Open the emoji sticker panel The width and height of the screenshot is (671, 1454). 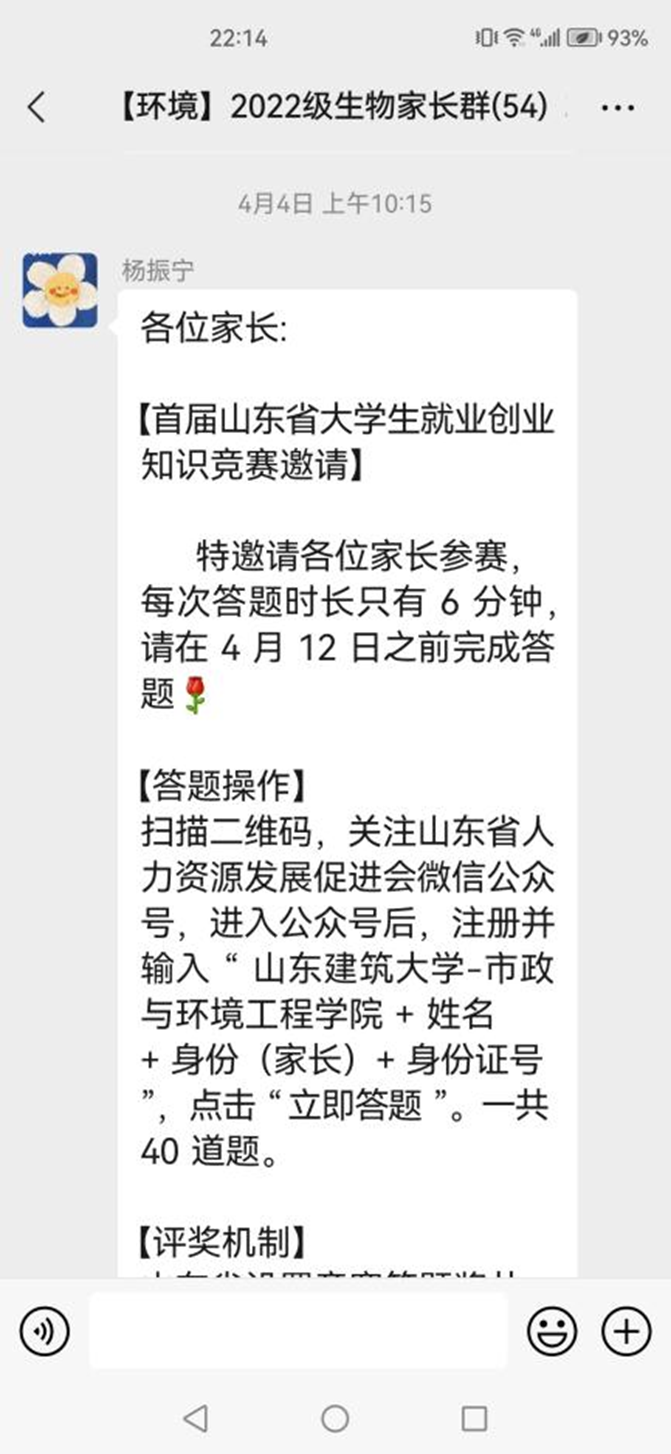coord(552,1332)
